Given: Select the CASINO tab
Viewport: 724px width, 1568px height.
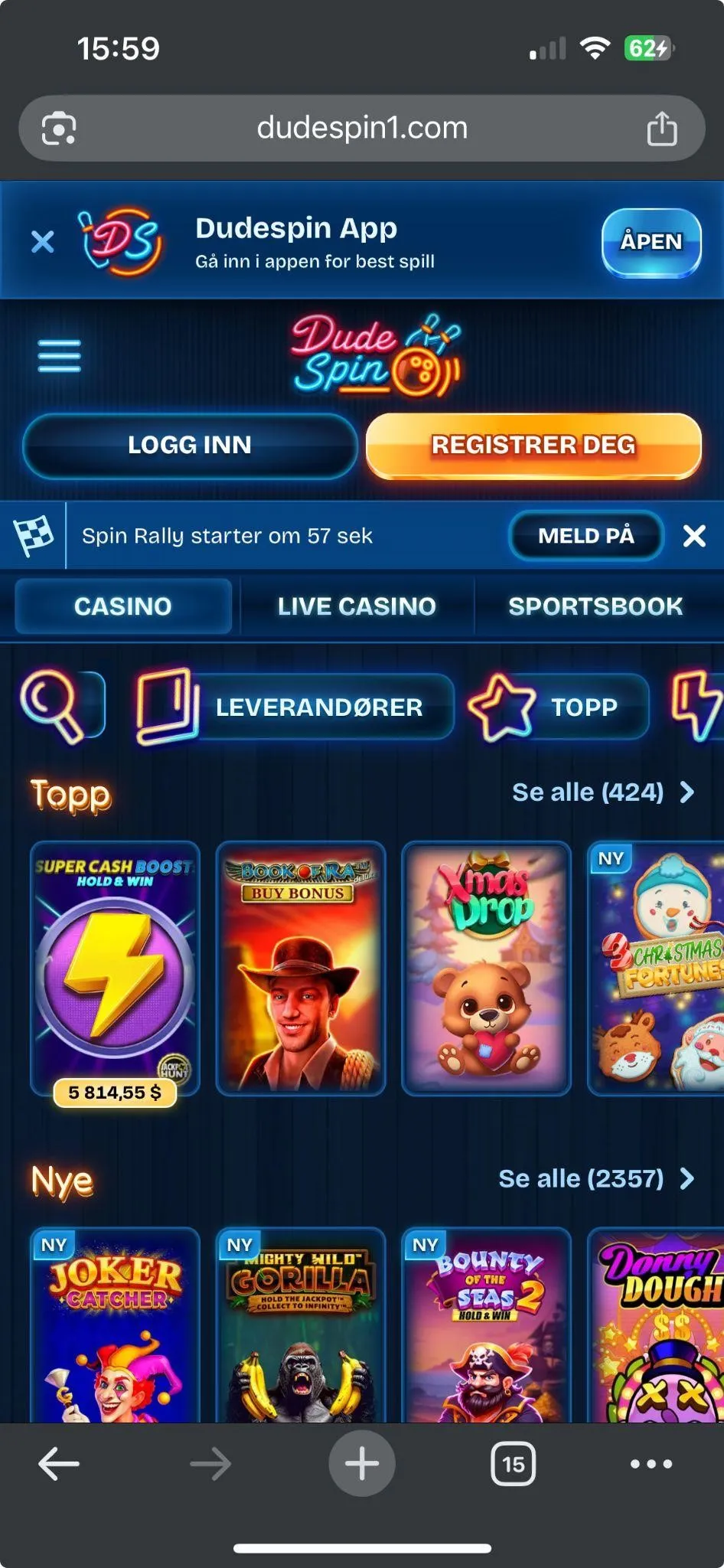Looking at the screenshot, I should click(x=123, y=606).
